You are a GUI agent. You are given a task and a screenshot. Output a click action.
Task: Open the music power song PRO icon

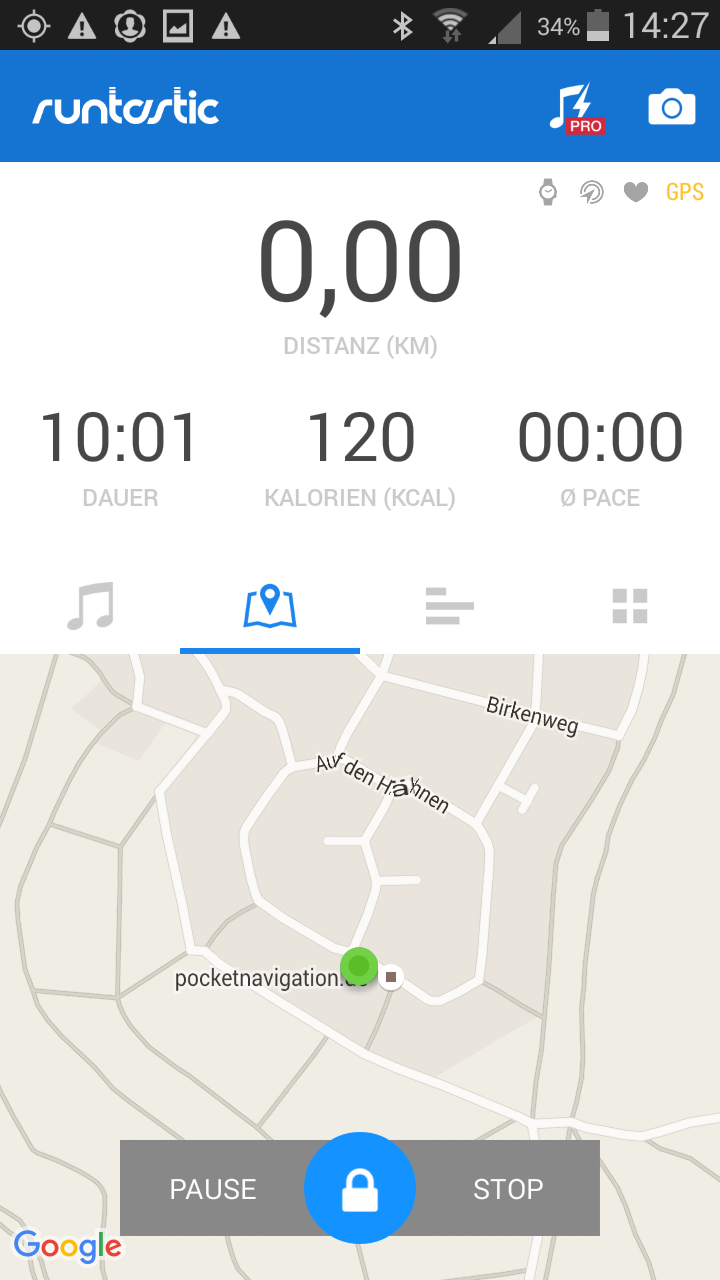tap(576, 108)
